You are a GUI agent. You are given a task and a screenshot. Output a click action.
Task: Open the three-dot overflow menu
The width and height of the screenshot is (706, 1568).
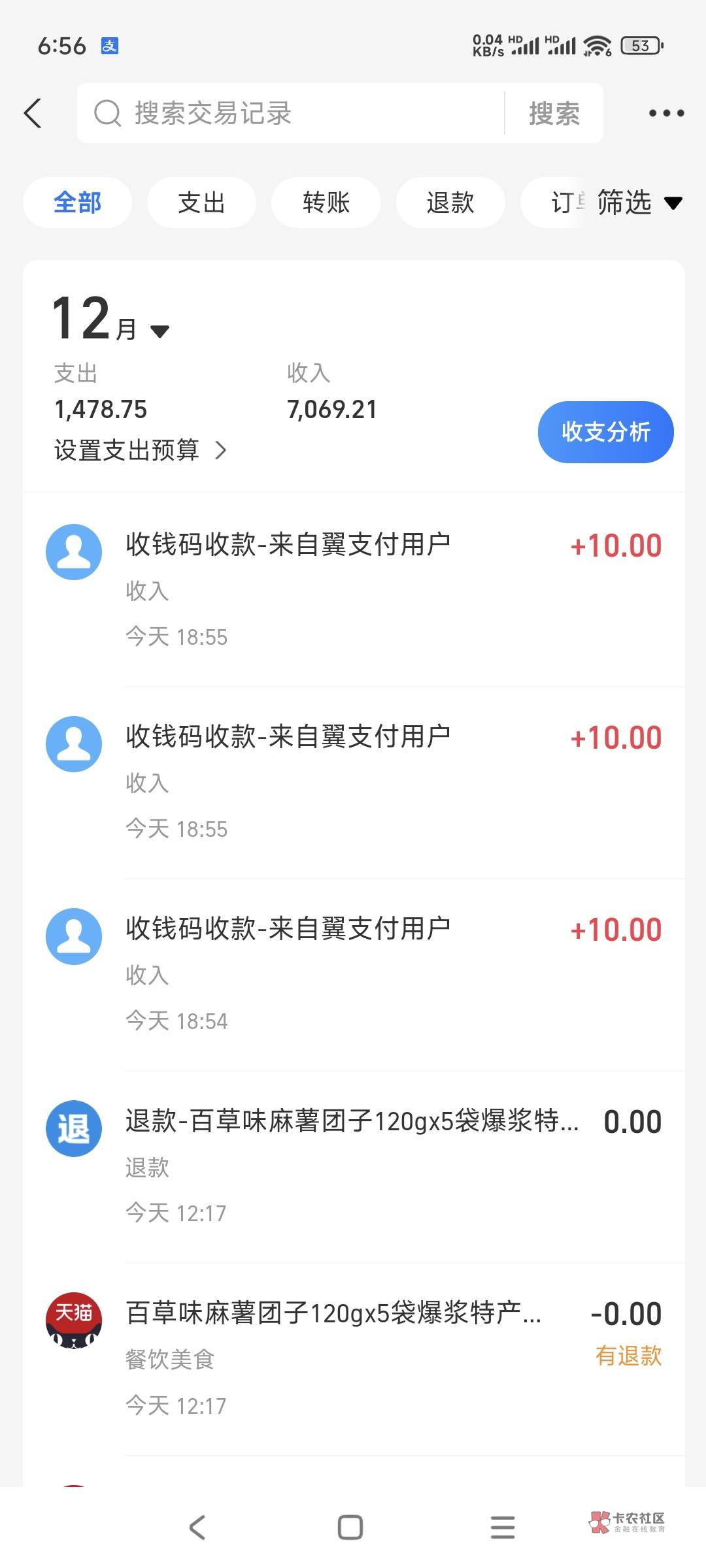pyautogui.click(x=666, y=113)
